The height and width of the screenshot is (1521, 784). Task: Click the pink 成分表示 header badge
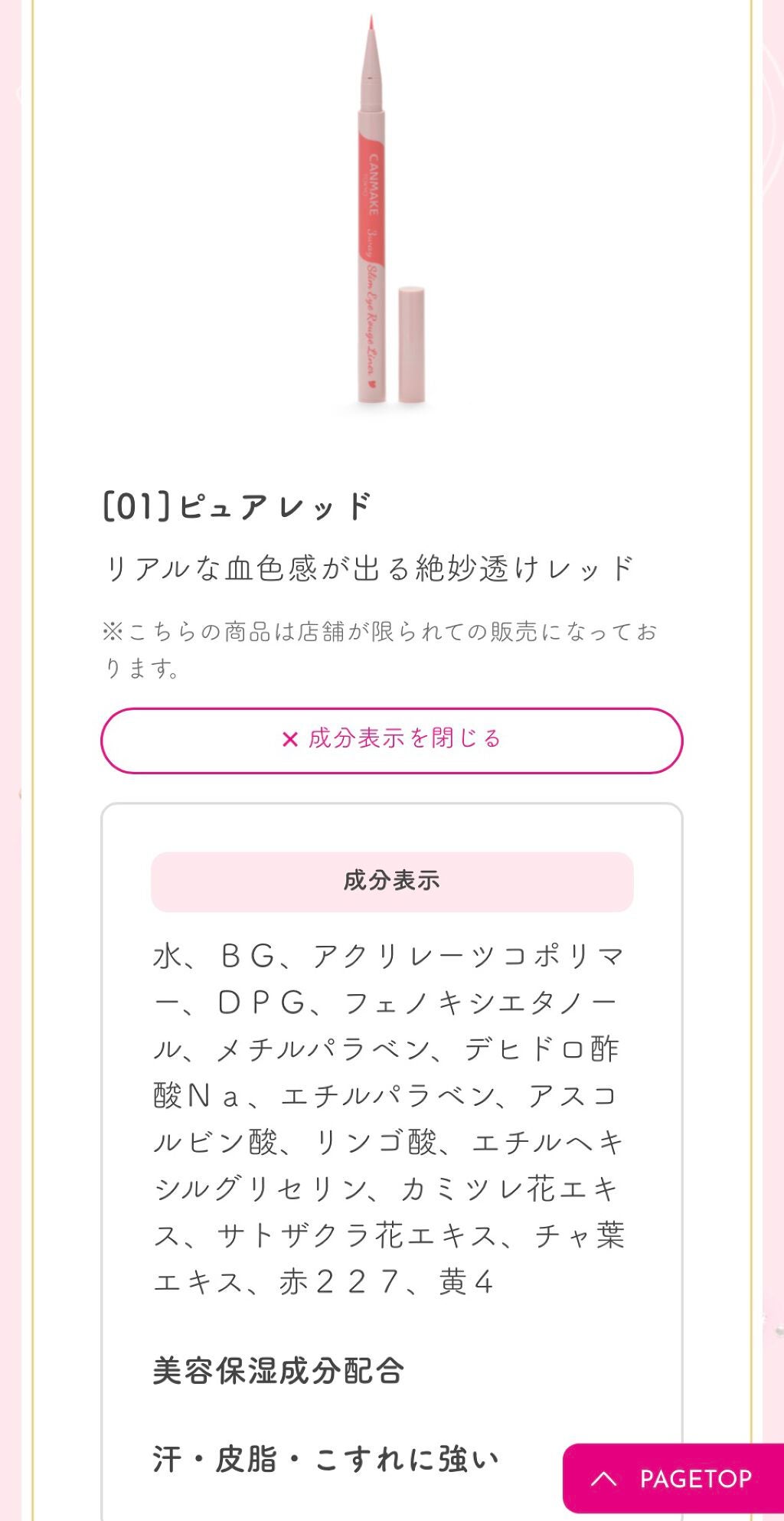pos(392,881)
